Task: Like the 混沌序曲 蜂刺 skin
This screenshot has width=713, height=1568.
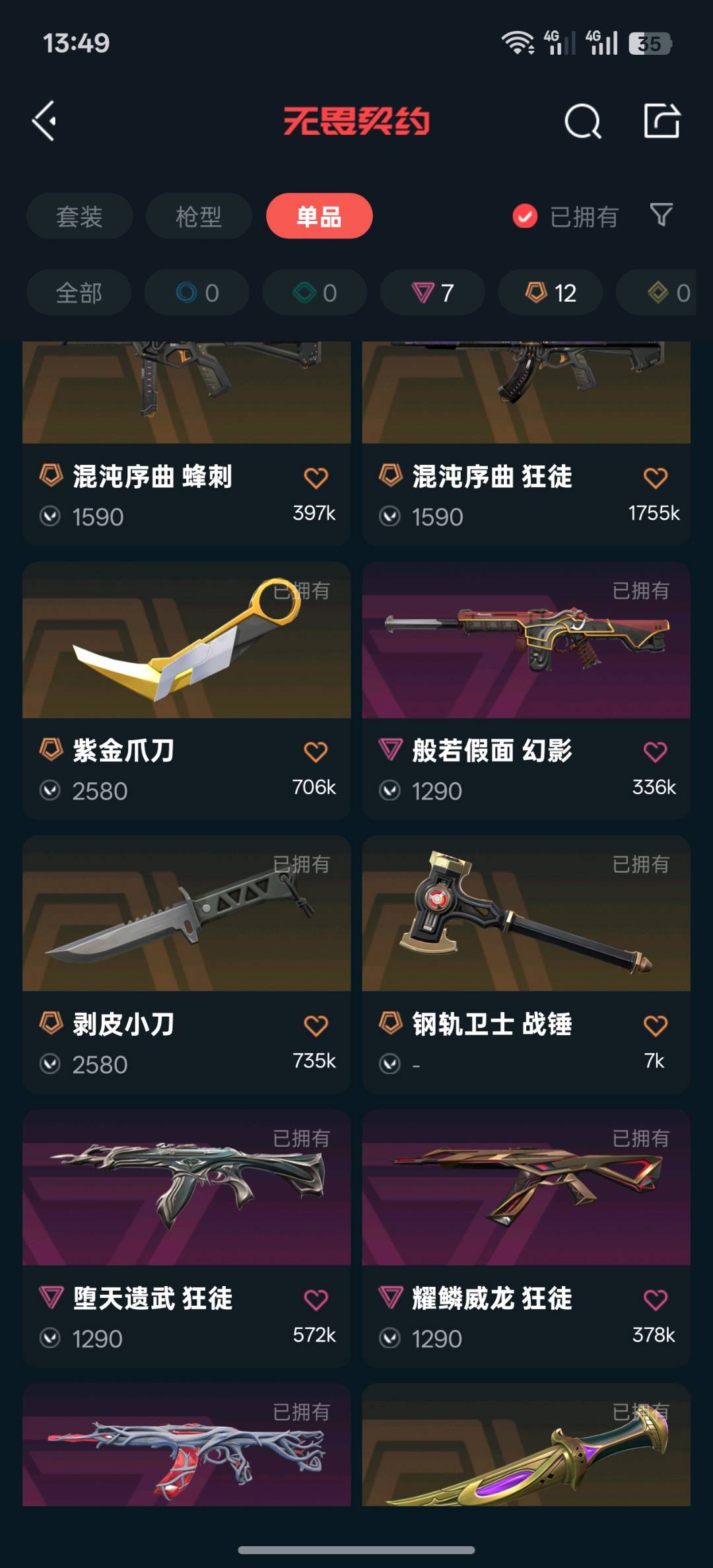Action: pos(316,477)
